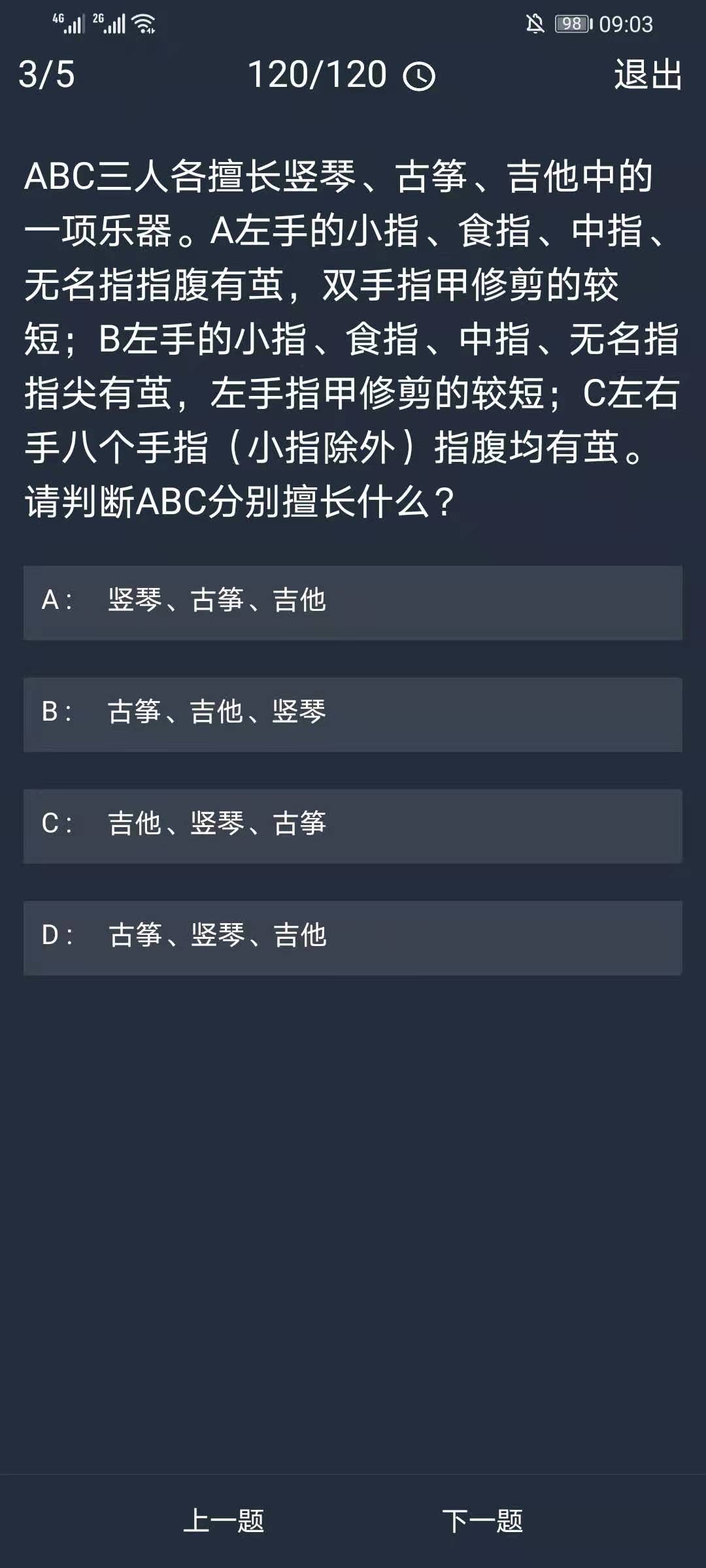The width and height of the screenshot is (706, 1568).
Task: Pick answer C: 吉他、竖琴、古筝
Action: (353, 825)
